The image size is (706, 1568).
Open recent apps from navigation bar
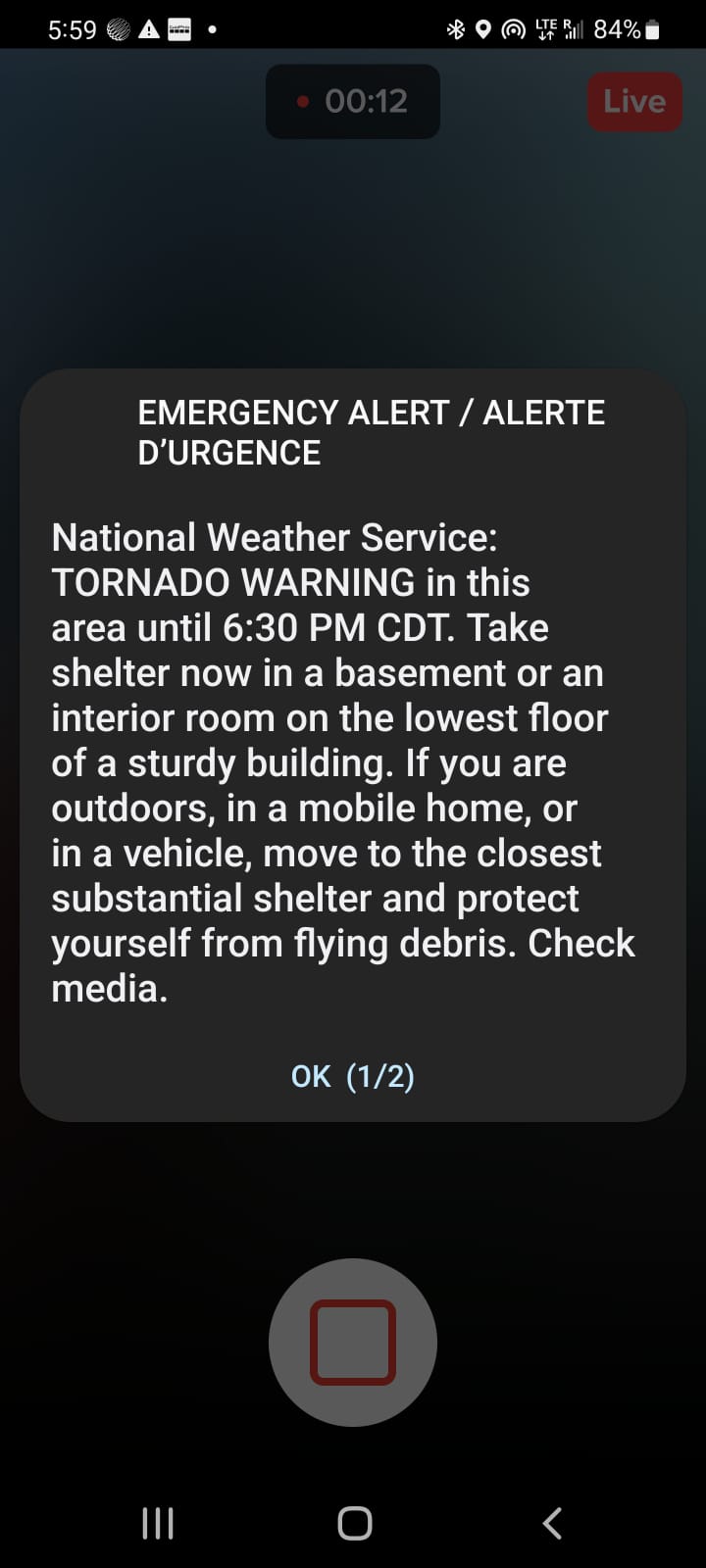coord(158,1523)
